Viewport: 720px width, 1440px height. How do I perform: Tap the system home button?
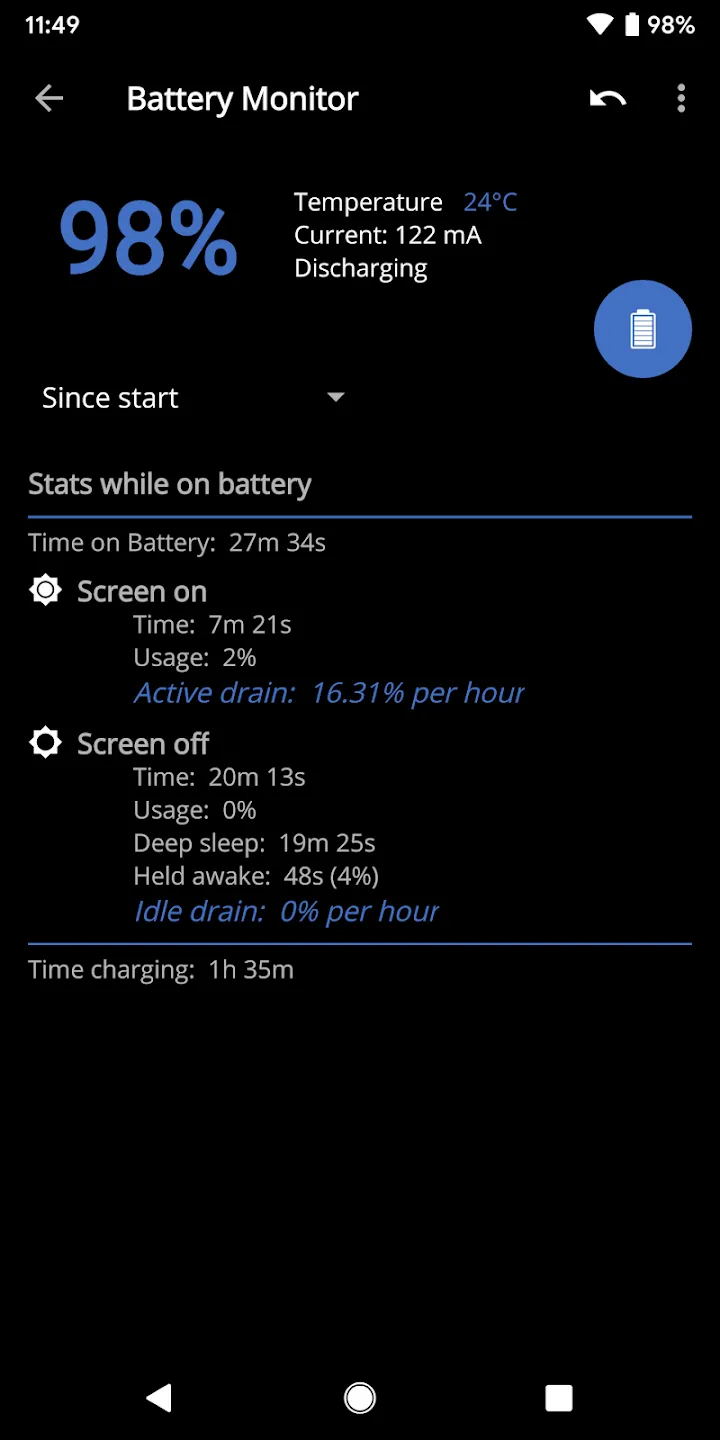[360, 1398]
